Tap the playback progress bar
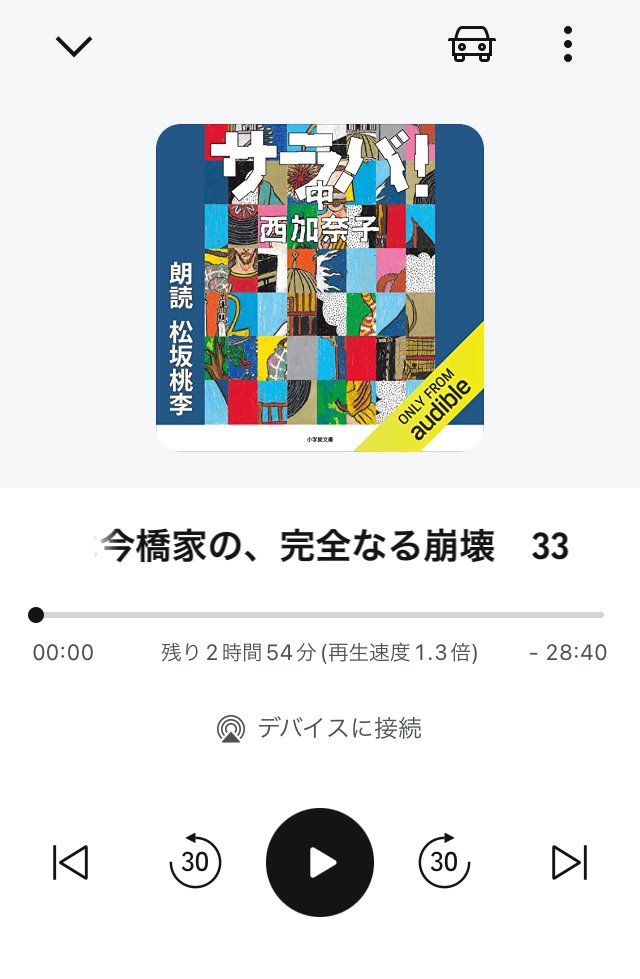Image resolution: width=640 pixels, height=979 pixels. pyautogui.click(x=320, y=615)
